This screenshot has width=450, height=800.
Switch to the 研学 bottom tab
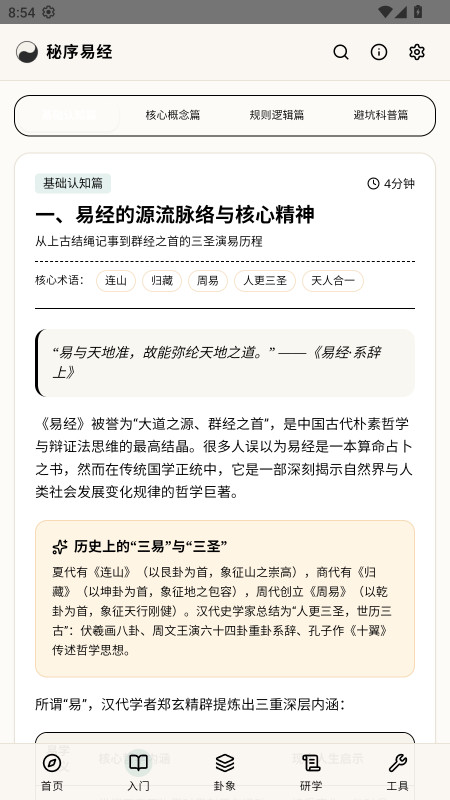pos(311,771)
